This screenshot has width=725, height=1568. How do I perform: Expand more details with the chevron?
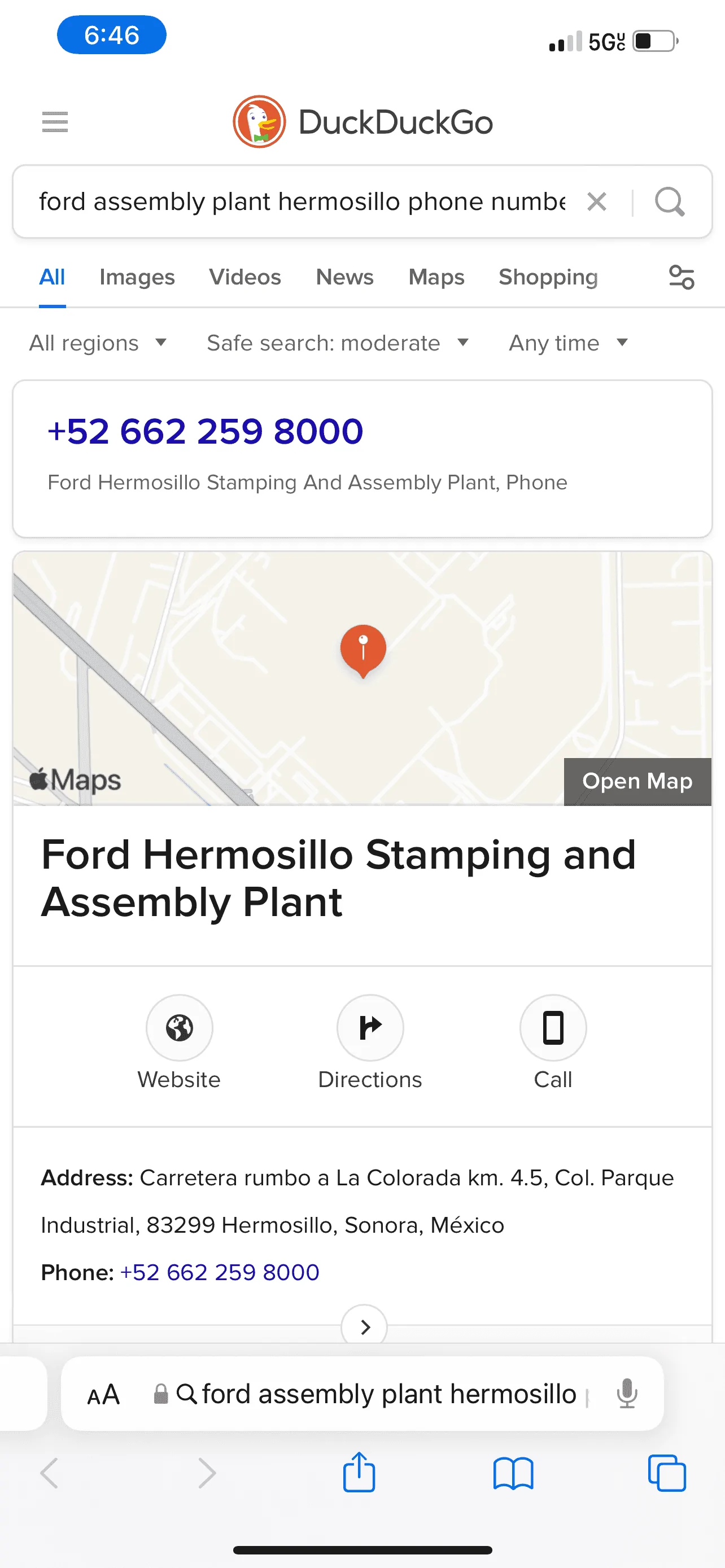click(364, 1327)
